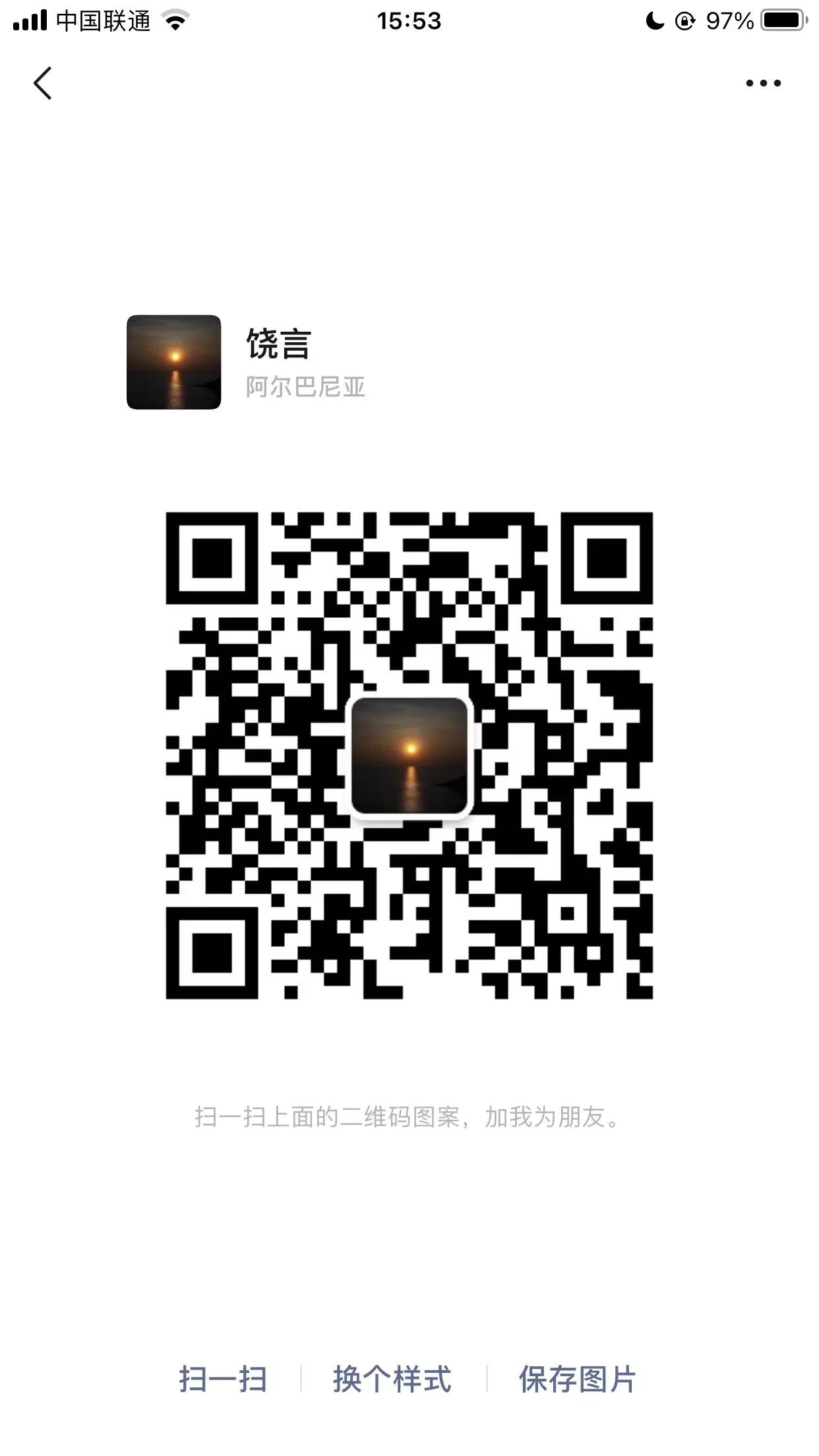This screenshot has width=819, height=1456.
Task: Open the three-dot more options menu
Action: [763, 84]
